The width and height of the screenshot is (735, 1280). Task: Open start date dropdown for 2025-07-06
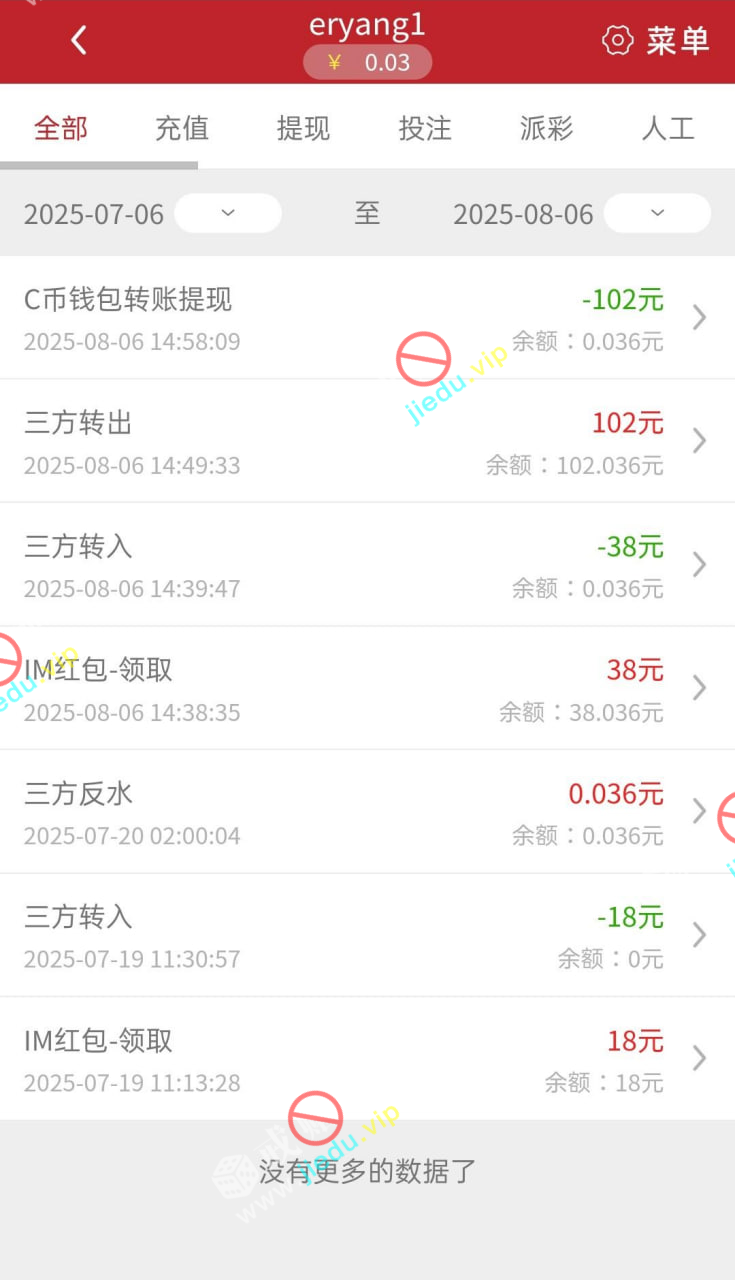point(227,213)
